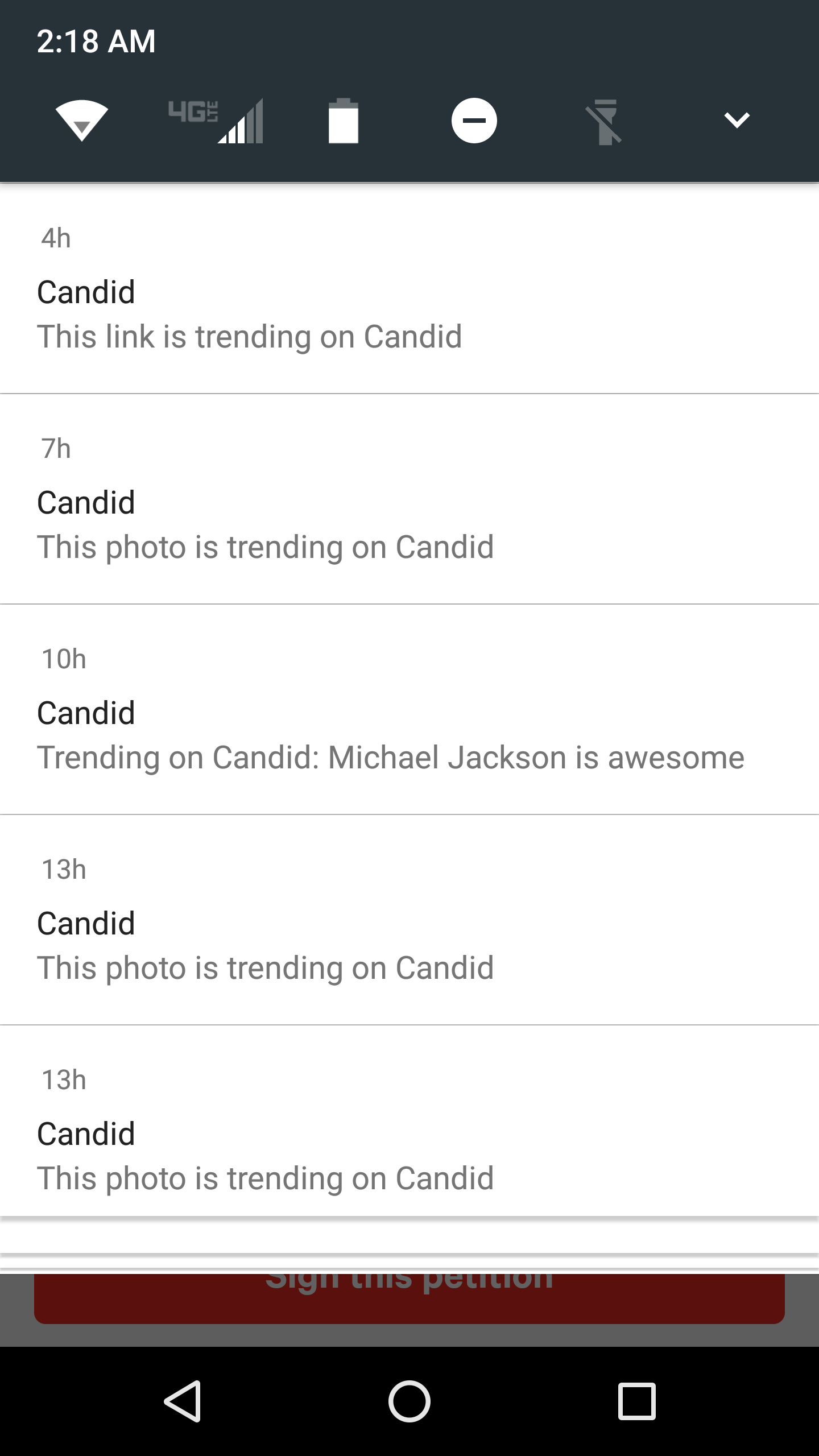819x1456 pixels.
Task: Tap the Do Not Disturb status icon
Action: pos(474,120)
